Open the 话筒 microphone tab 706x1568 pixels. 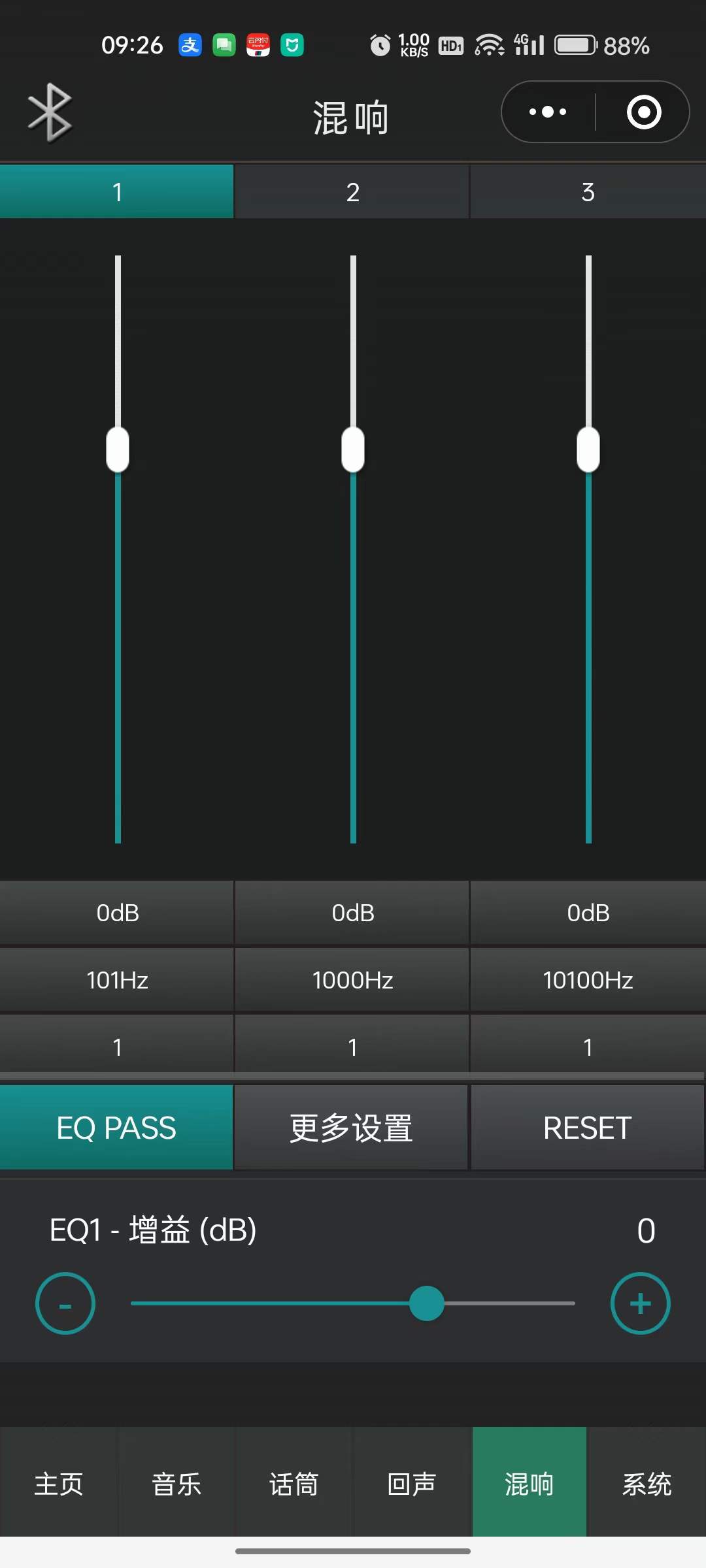pyautogui.click(x=294, y=1484)
